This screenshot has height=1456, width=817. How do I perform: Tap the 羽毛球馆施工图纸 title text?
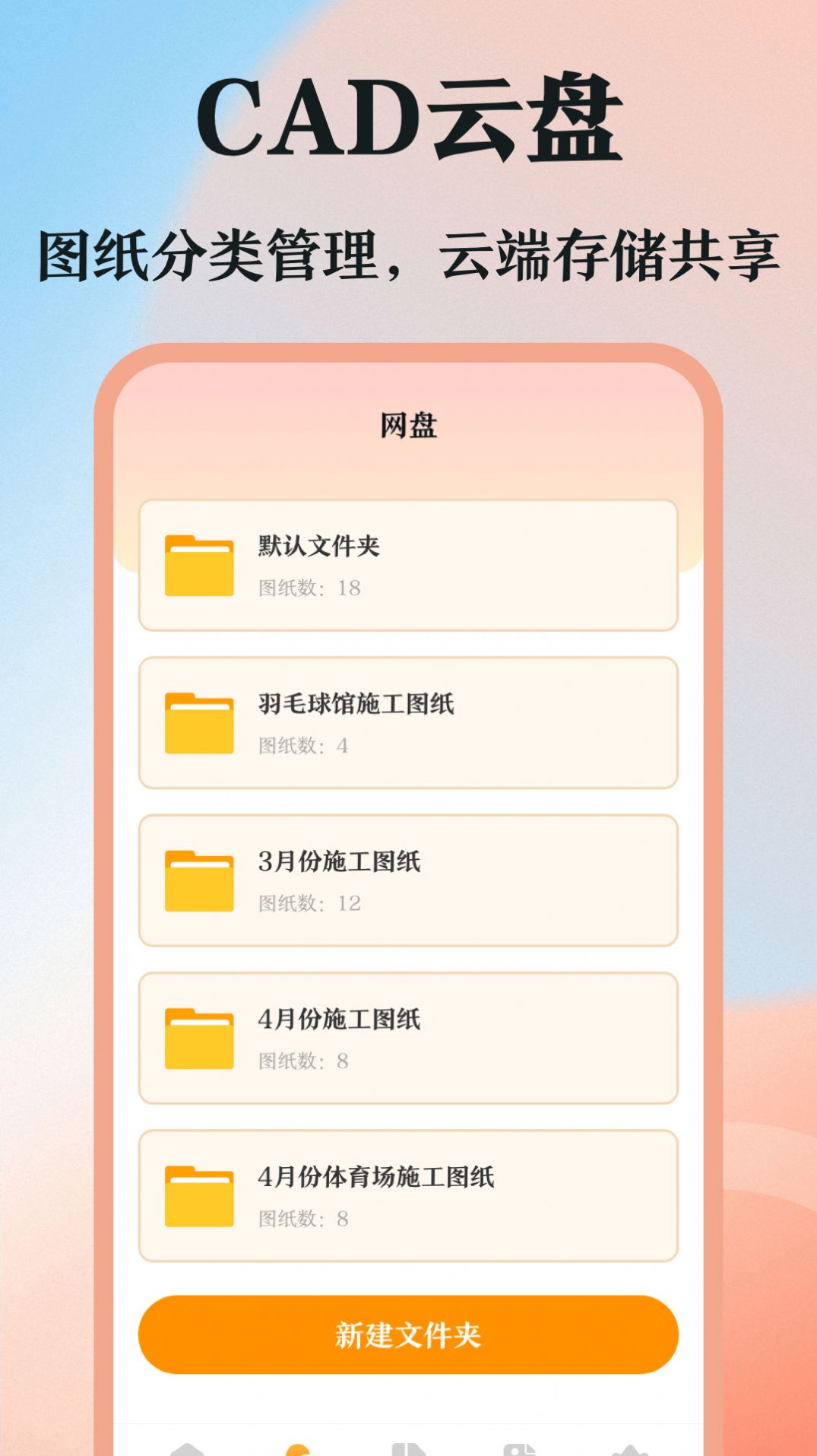tap(357, 703)
